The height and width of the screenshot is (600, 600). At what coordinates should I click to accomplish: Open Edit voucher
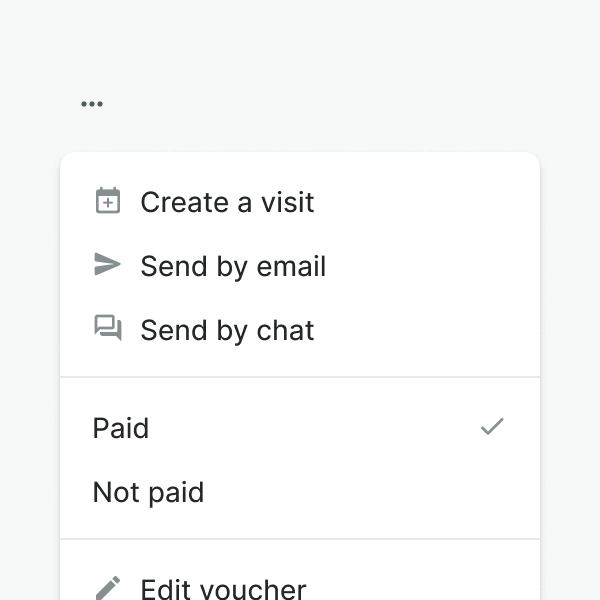pos(223,588)
